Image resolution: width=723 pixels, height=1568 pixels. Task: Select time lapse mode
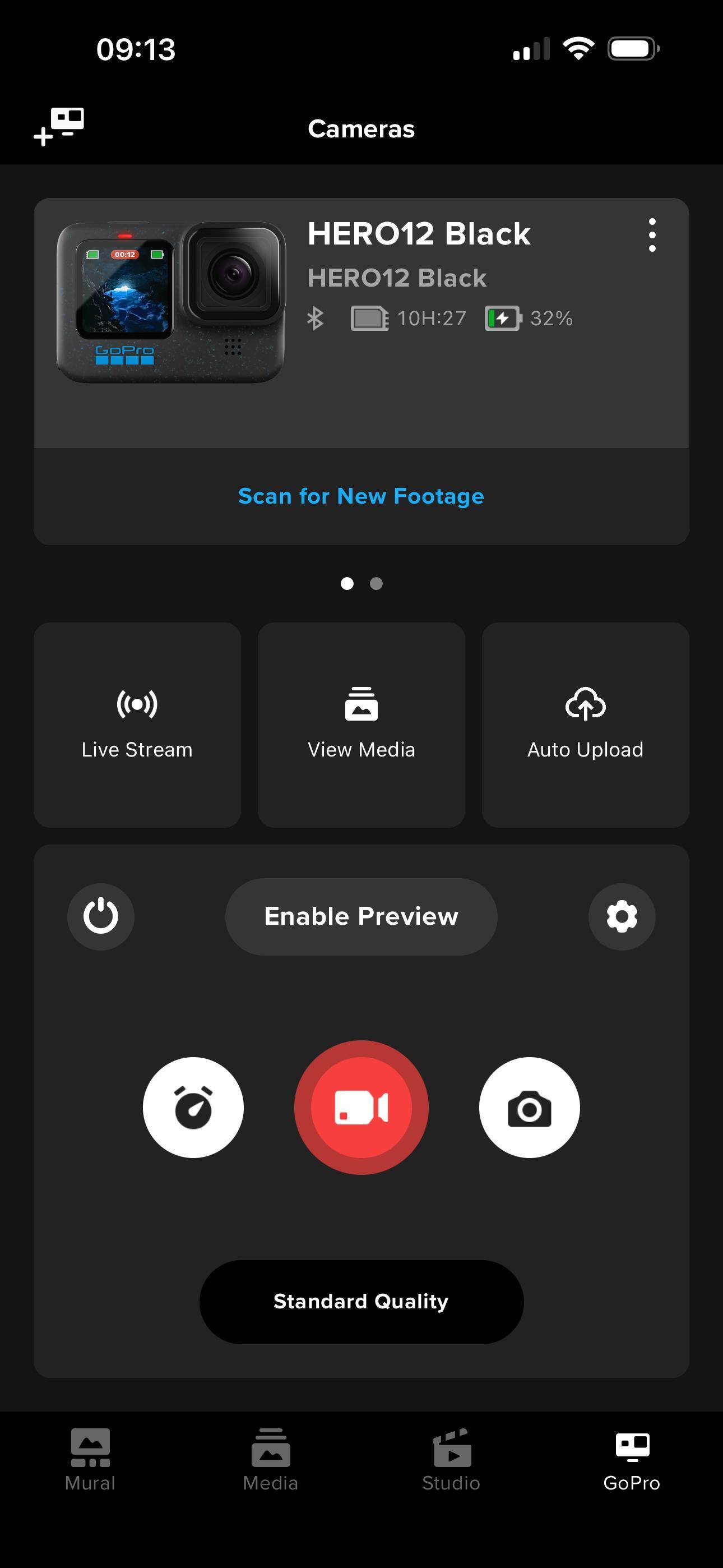point(193,1107)
